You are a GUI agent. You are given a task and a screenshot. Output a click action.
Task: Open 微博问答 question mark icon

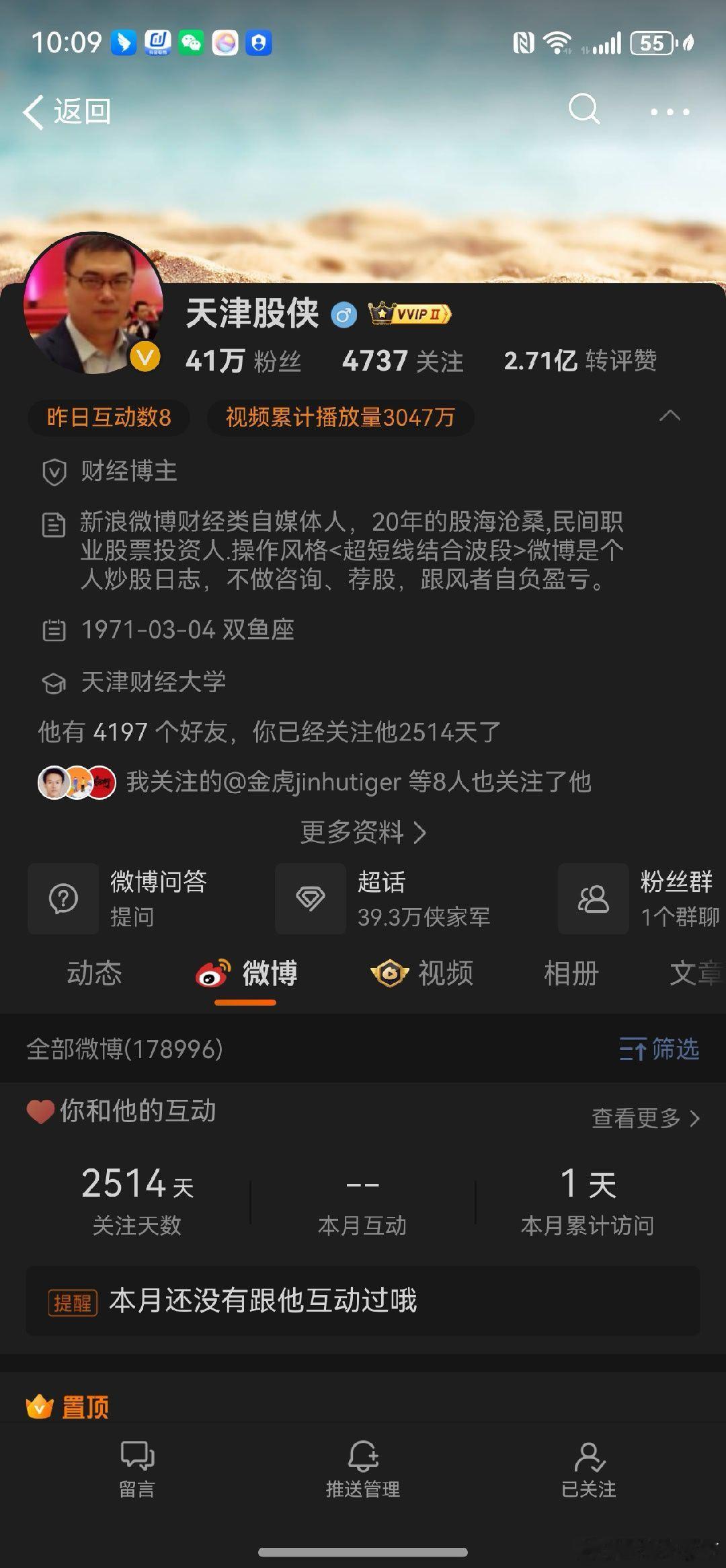point(63,899)
